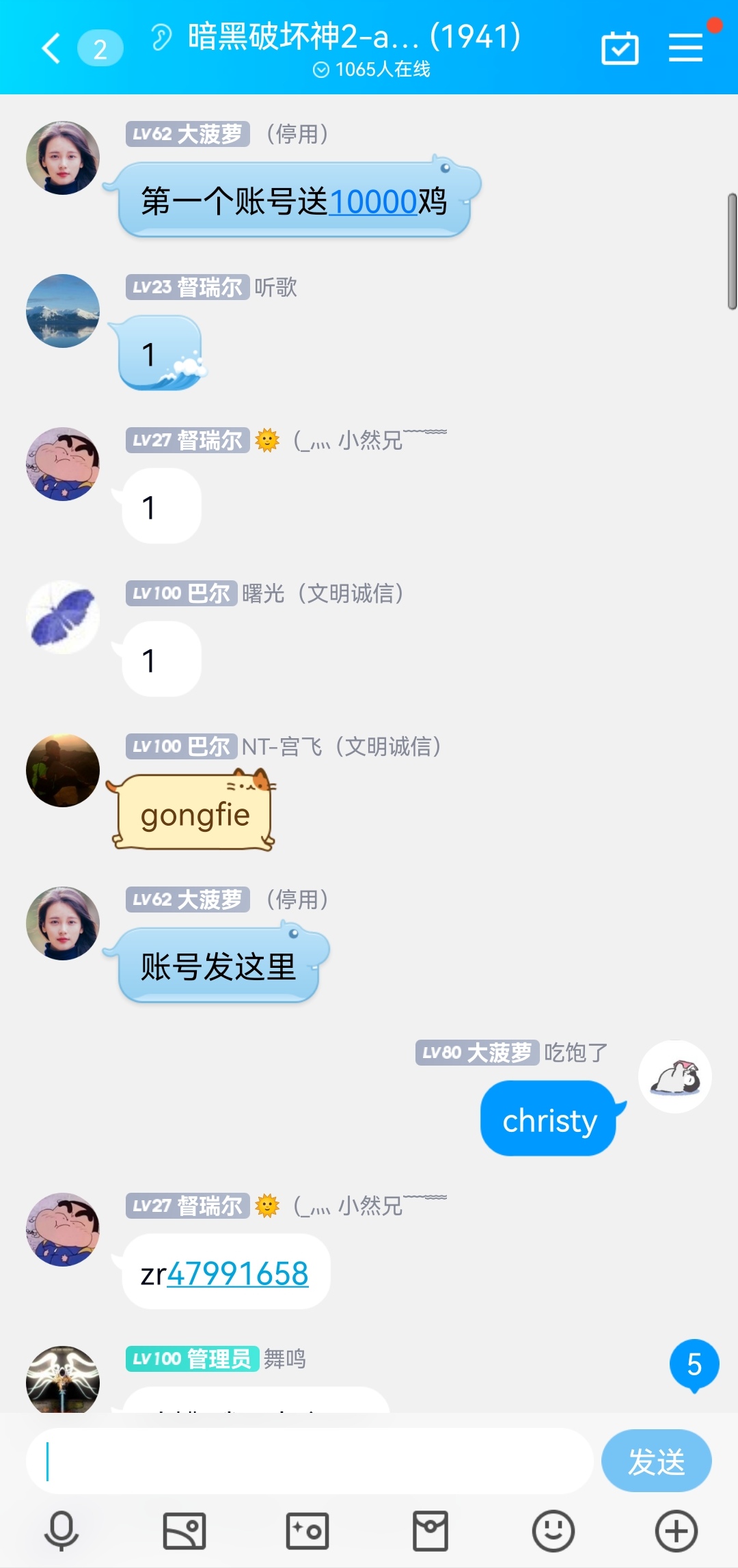The width and height of the screenshot is (738, 1568).
Task: Tap the 47991658 link in 小然兄's message
Action: pyautogui.click(x=238, y=1273)
